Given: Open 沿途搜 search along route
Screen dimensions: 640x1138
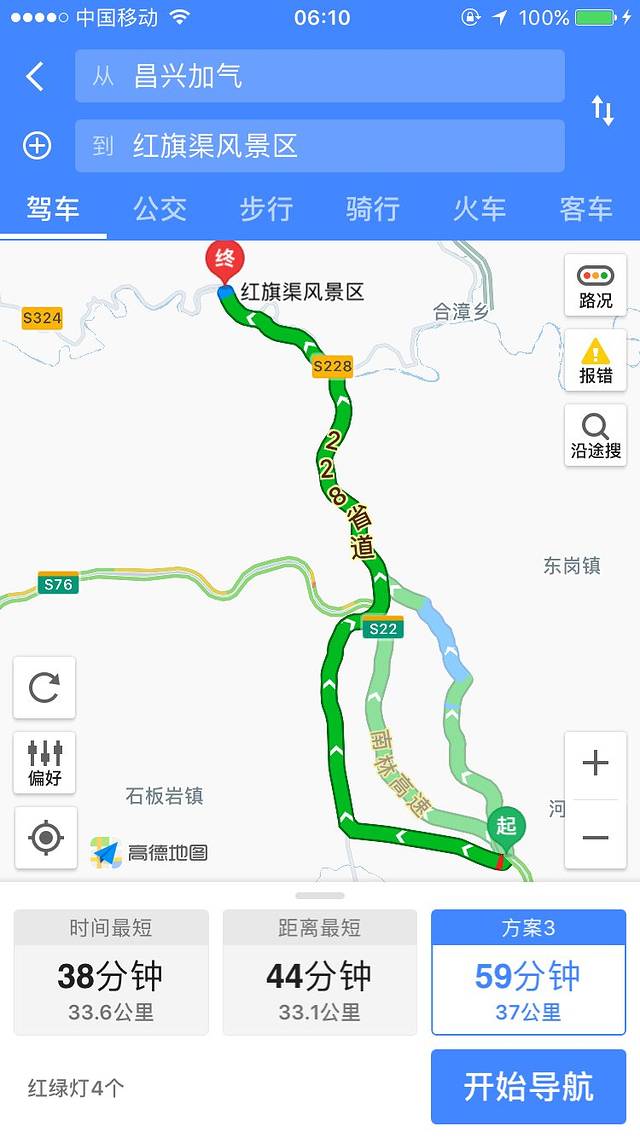Looking at the screenshot, I should coord(595,435).
